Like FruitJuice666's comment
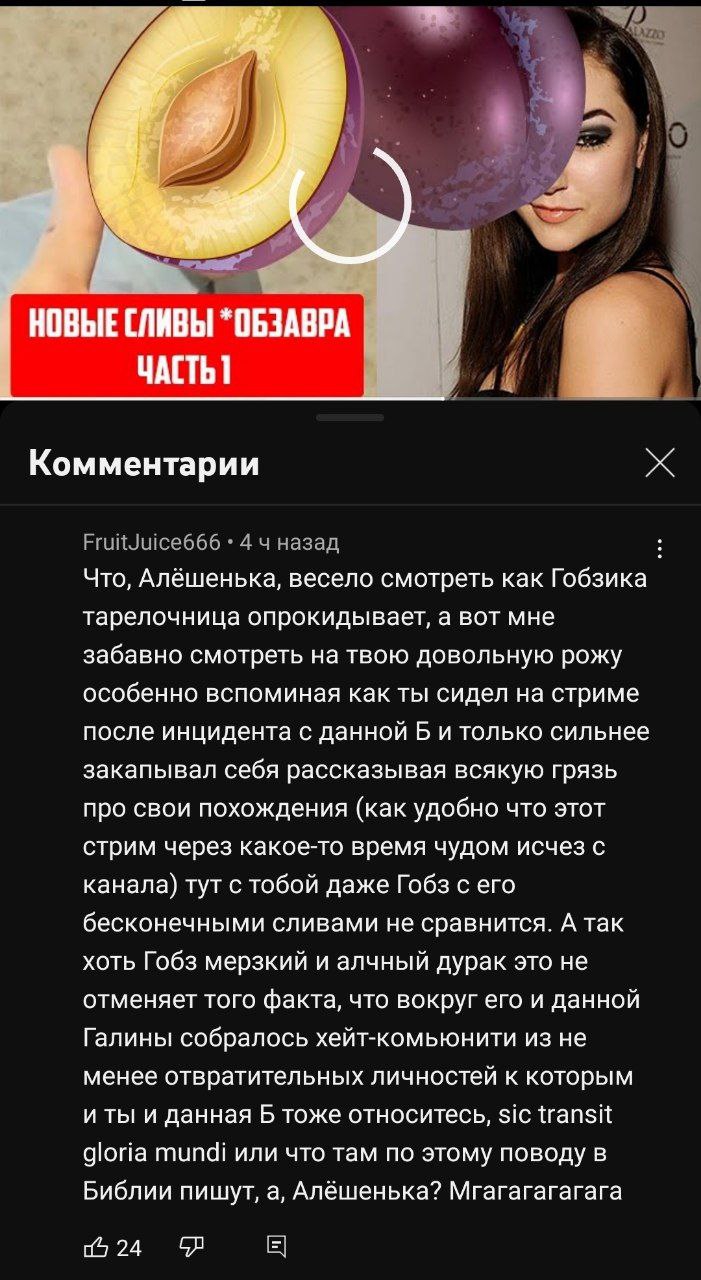 pyautogui.click(x=99, y=1246)
